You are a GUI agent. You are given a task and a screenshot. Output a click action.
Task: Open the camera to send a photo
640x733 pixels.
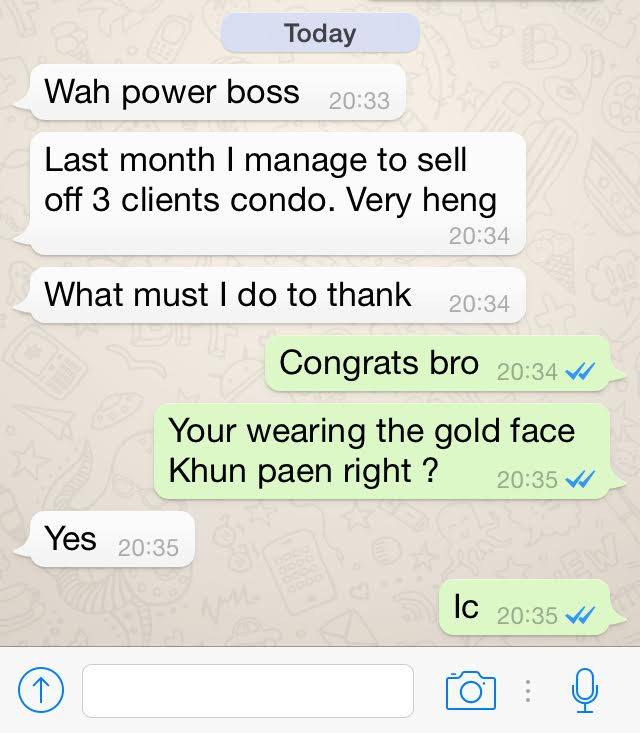point(470,690)
